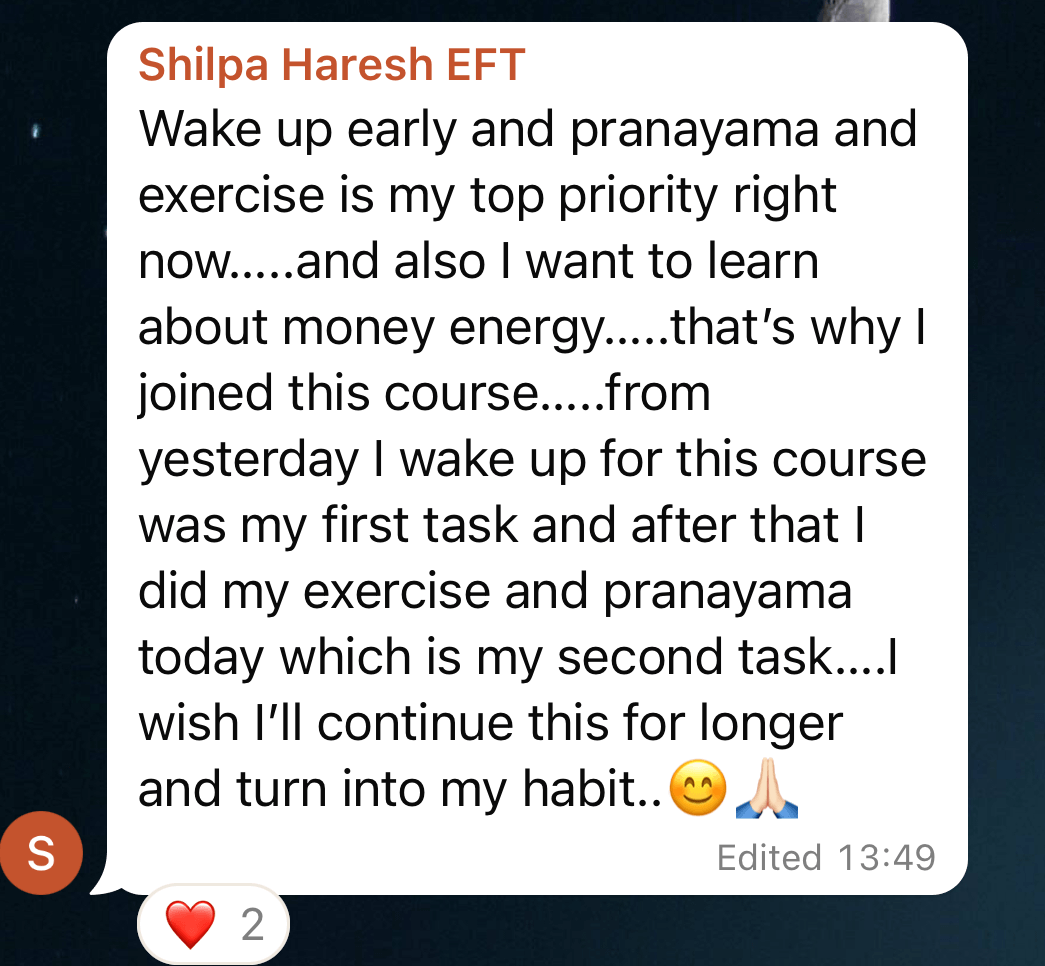The width and height of the screenshot is (1045, 966).
Task: Tap the heart reaction chip with 2
Action: 213,925
